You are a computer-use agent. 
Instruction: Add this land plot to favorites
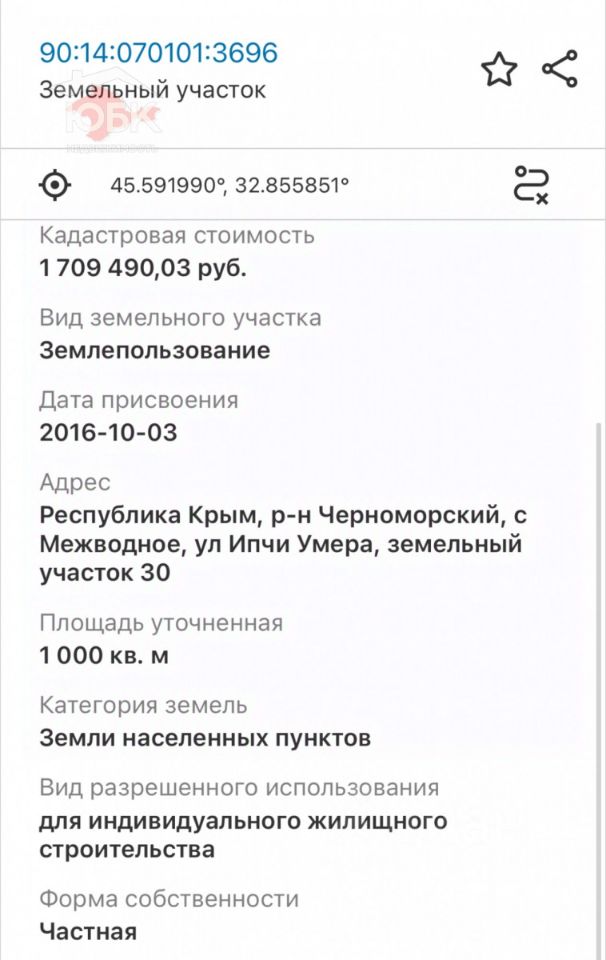tap(499, 70)
